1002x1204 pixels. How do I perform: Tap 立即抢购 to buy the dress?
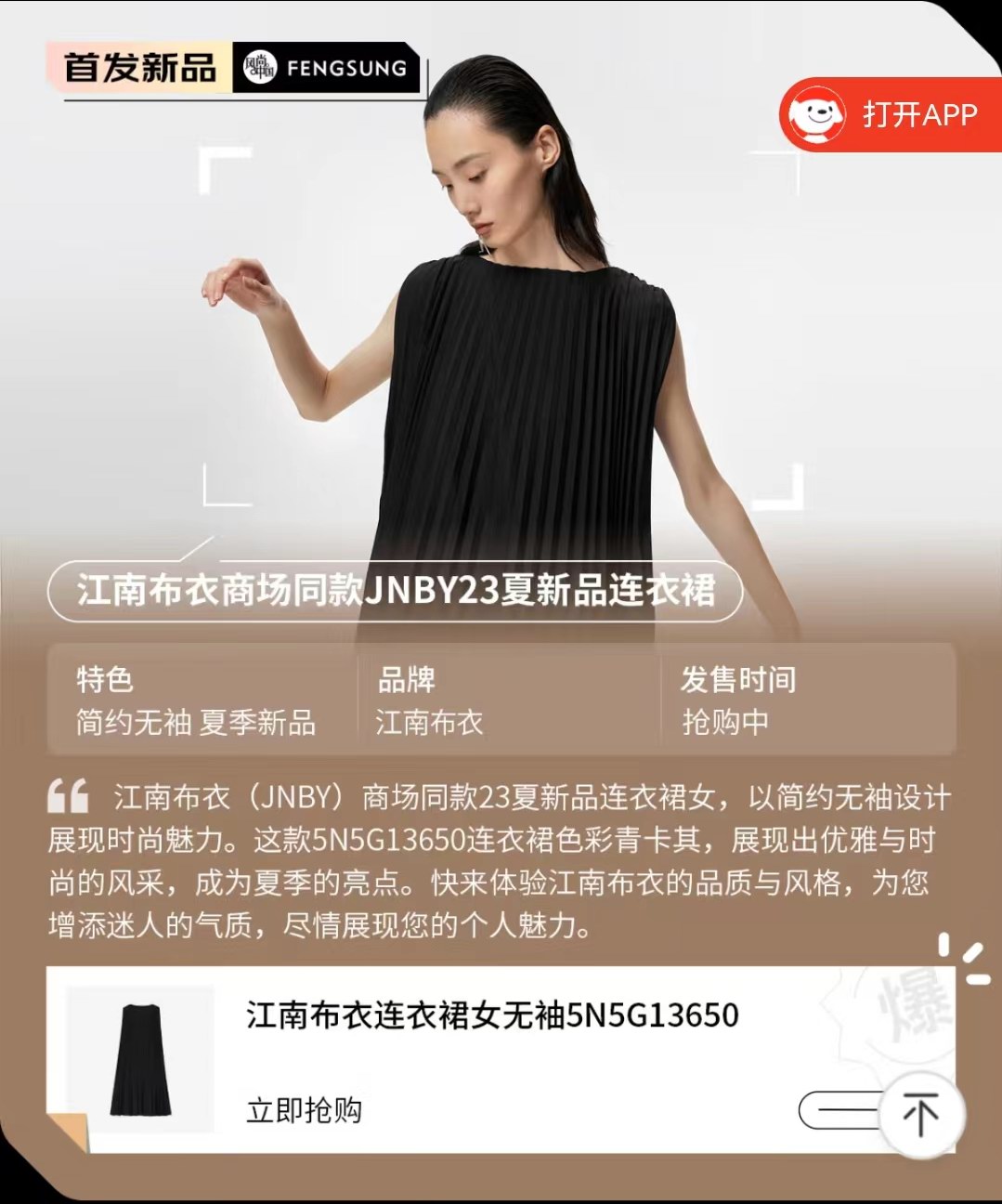click(x=304, y=1109)
